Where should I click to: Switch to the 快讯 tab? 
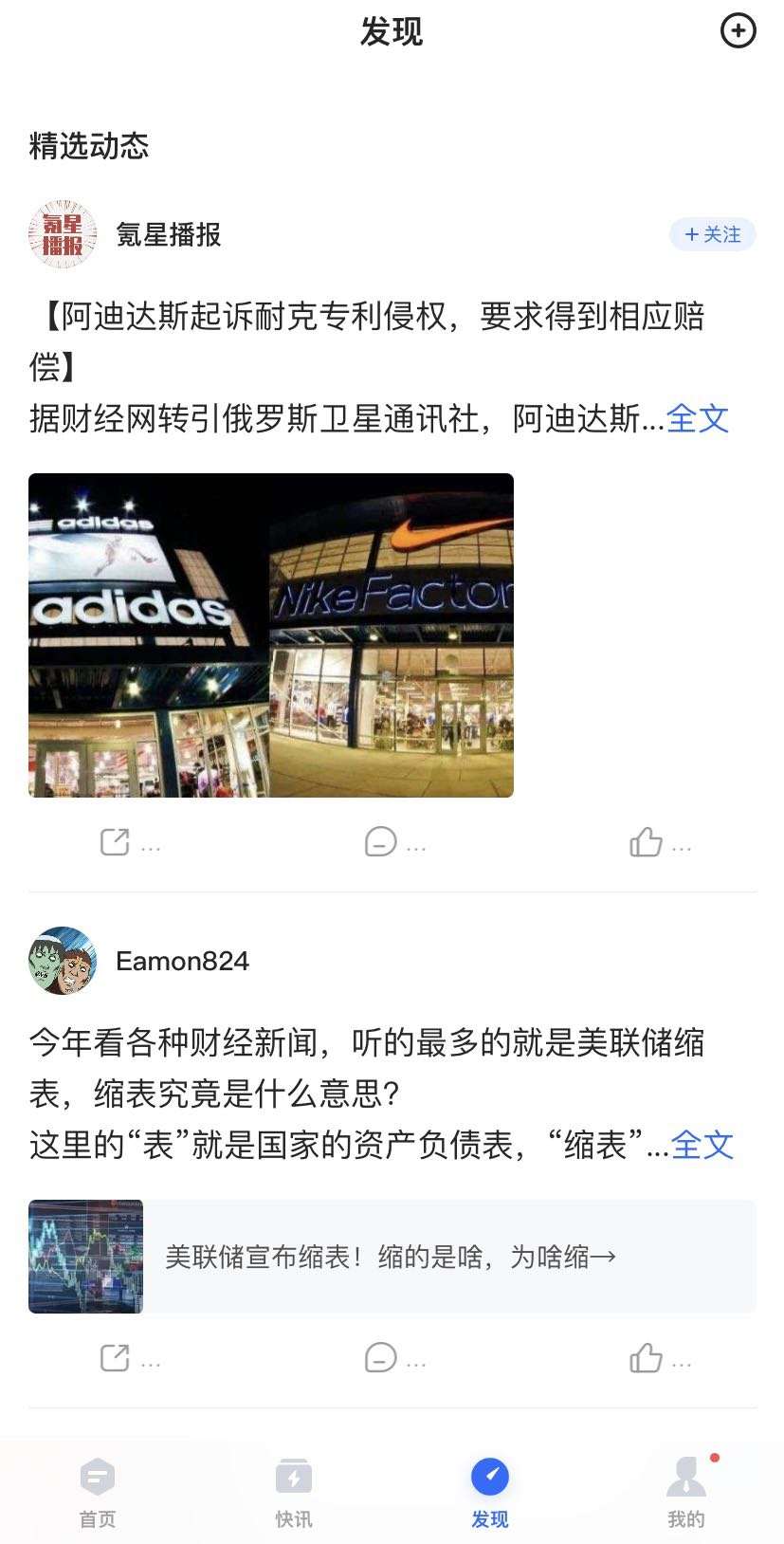point(294,1493)
